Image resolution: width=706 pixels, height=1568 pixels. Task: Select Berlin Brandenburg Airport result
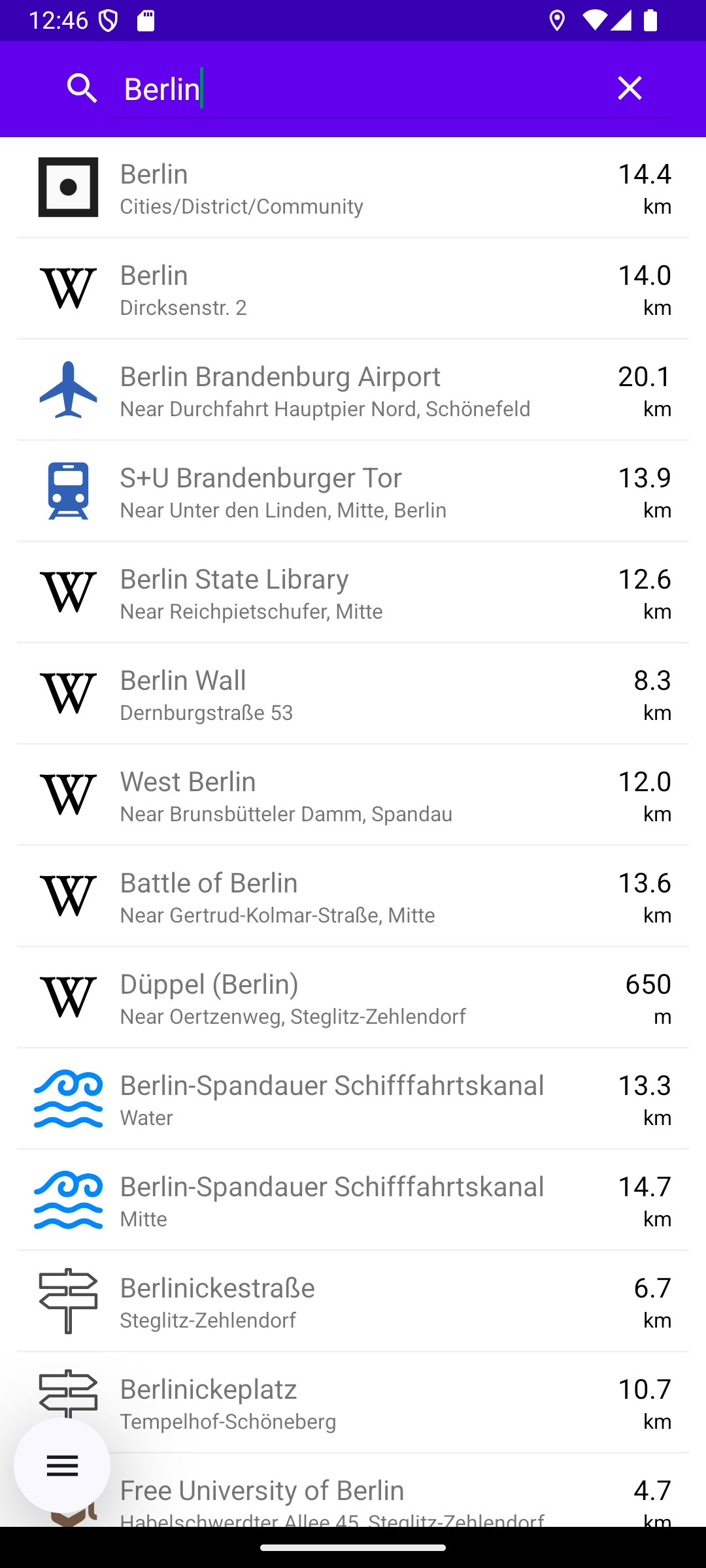pyautogui.click(x=353, y=391)
